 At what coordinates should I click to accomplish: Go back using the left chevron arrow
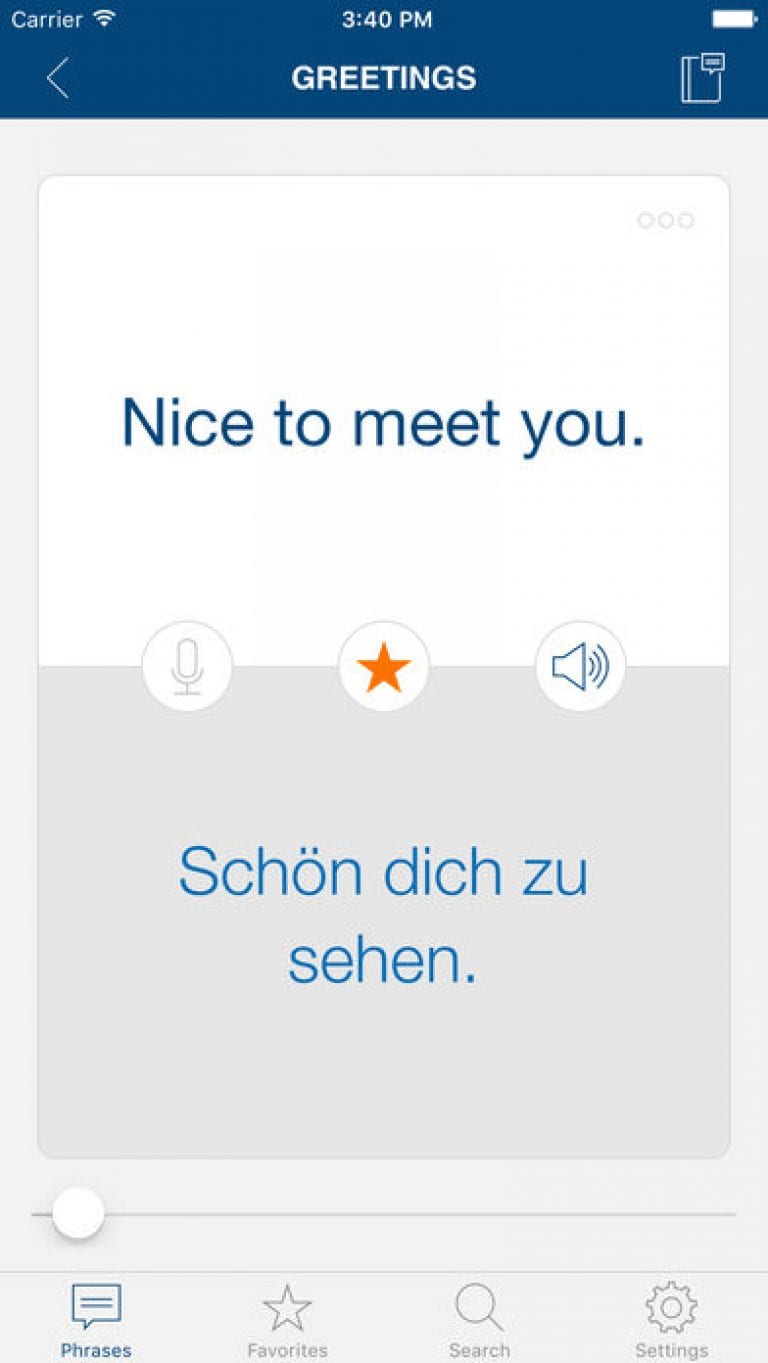click(x=57, y=76)
